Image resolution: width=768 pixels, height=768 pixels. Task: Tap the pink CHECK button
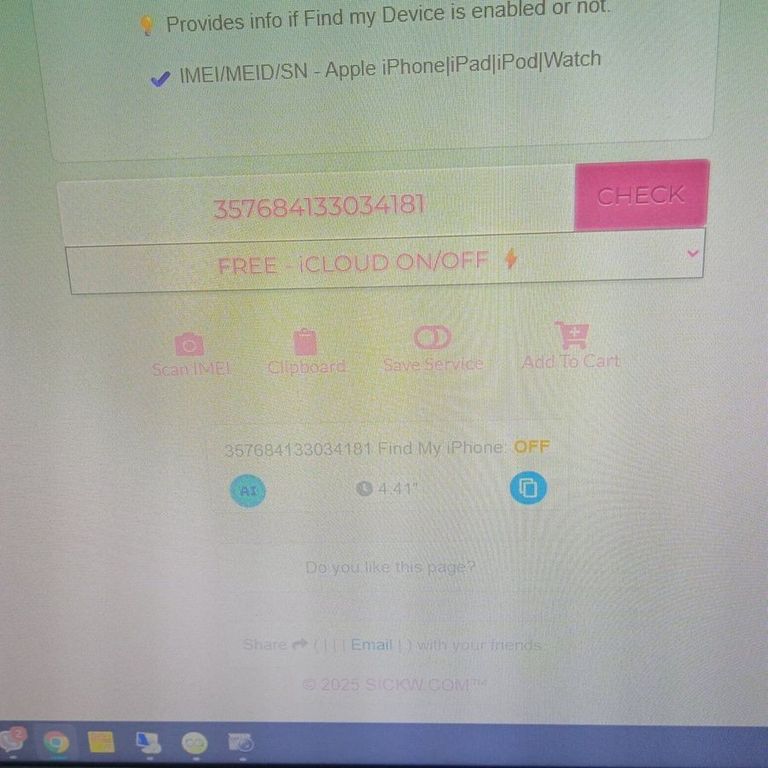[641, 195]
